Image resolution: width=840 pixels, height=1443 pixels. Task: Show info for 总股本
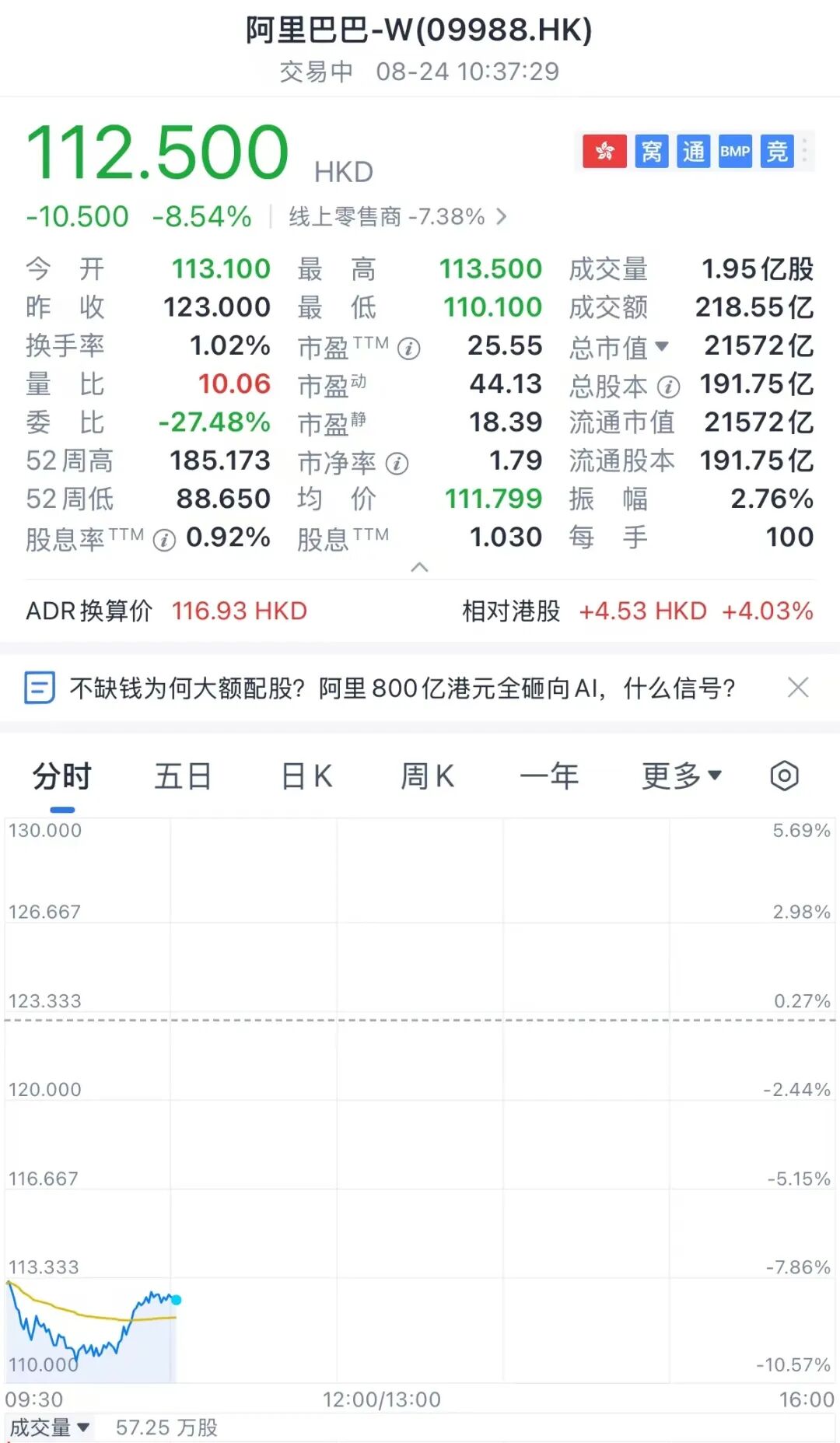pyautogui.click(x=668, y=387)
